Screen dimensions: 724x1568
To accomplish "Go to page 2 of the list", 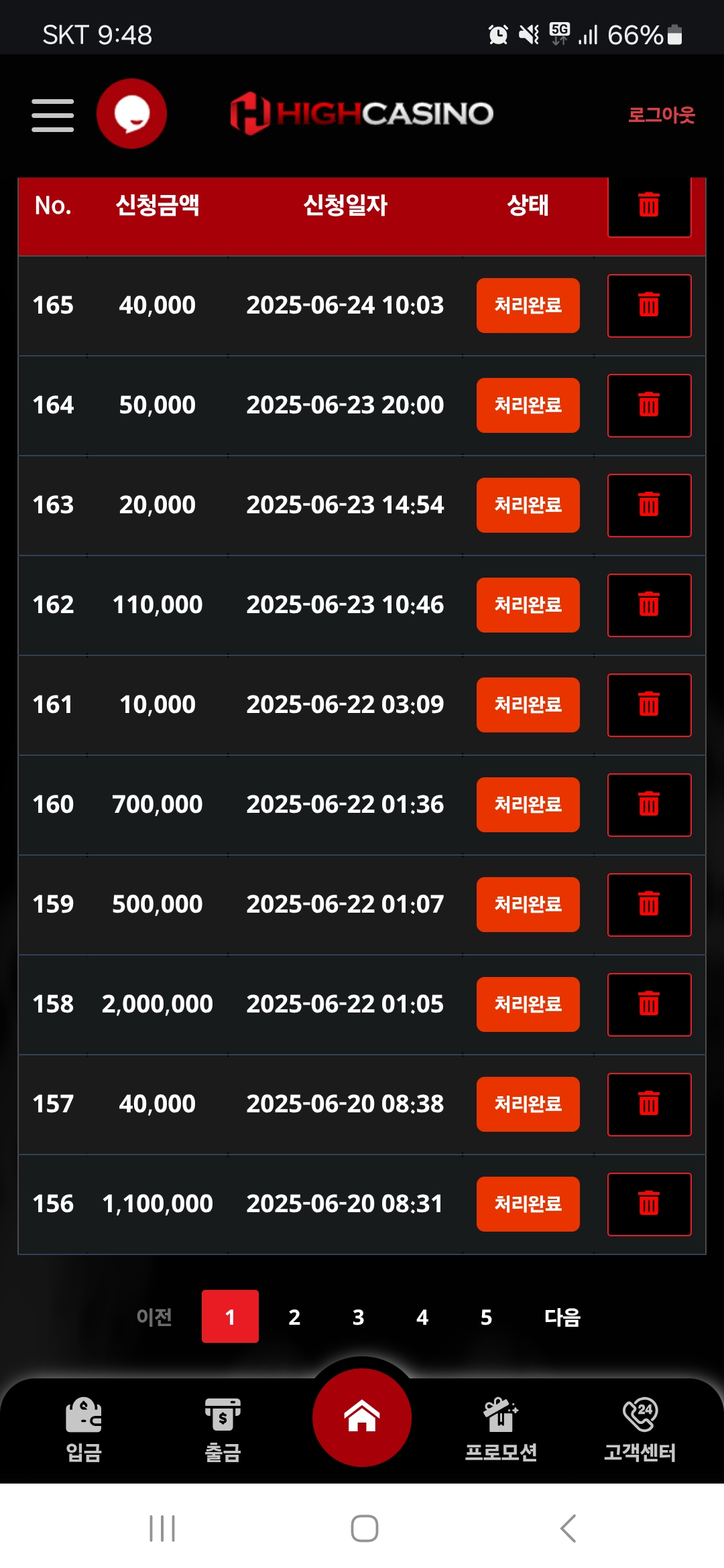I will tap(294, 1317).
